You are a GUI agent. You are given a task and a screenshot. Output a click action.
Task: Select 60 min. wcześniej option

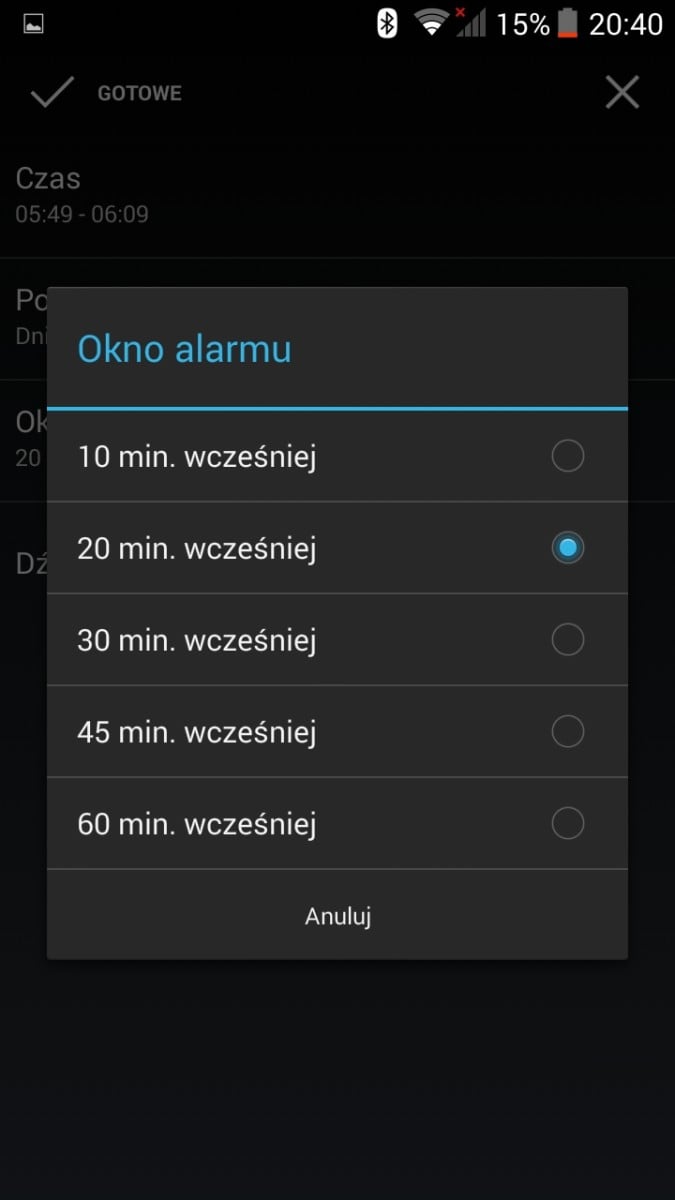click(337, 824)
